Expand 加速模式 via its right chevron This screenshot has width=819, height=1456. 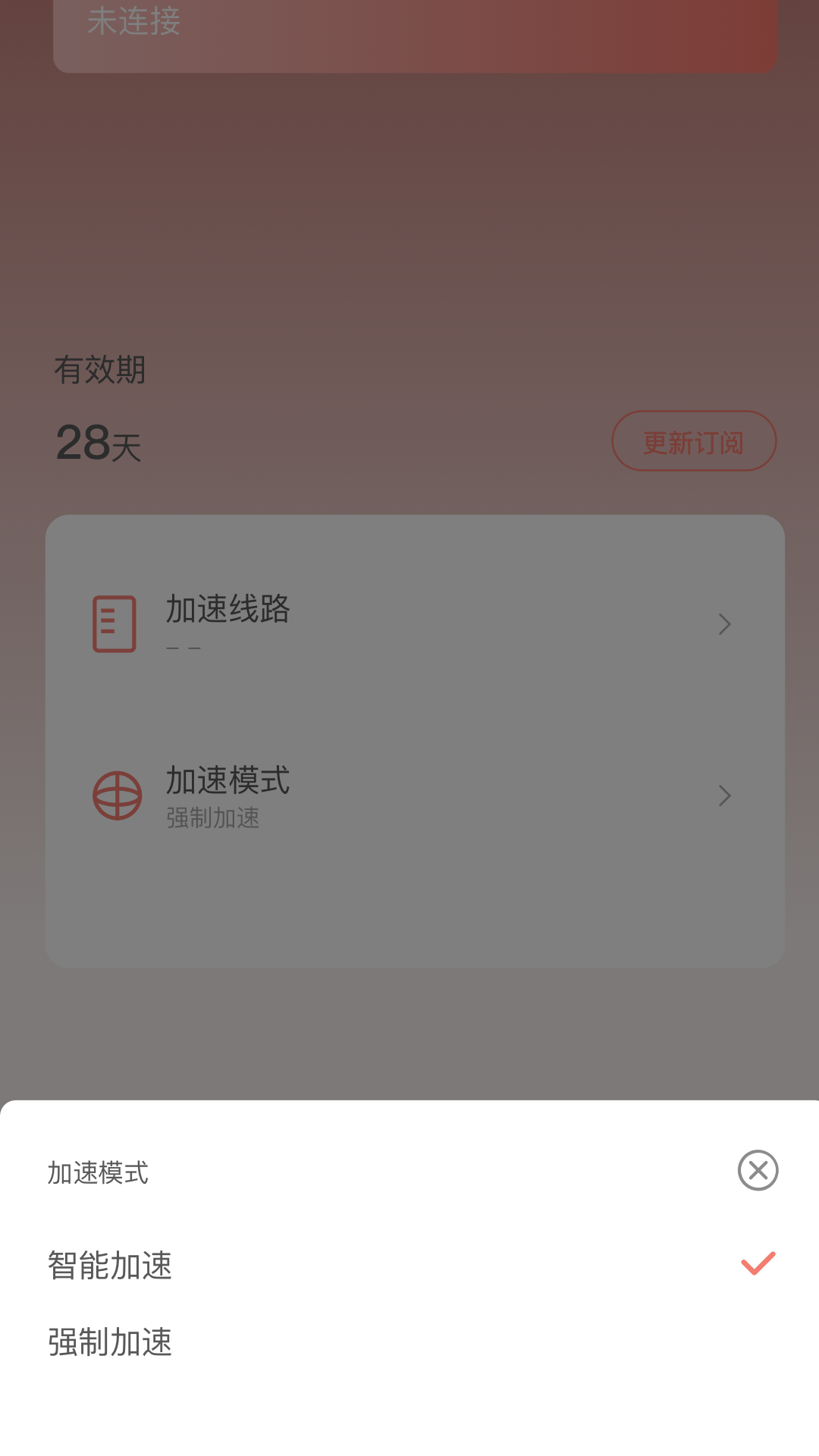pos(725,795)
